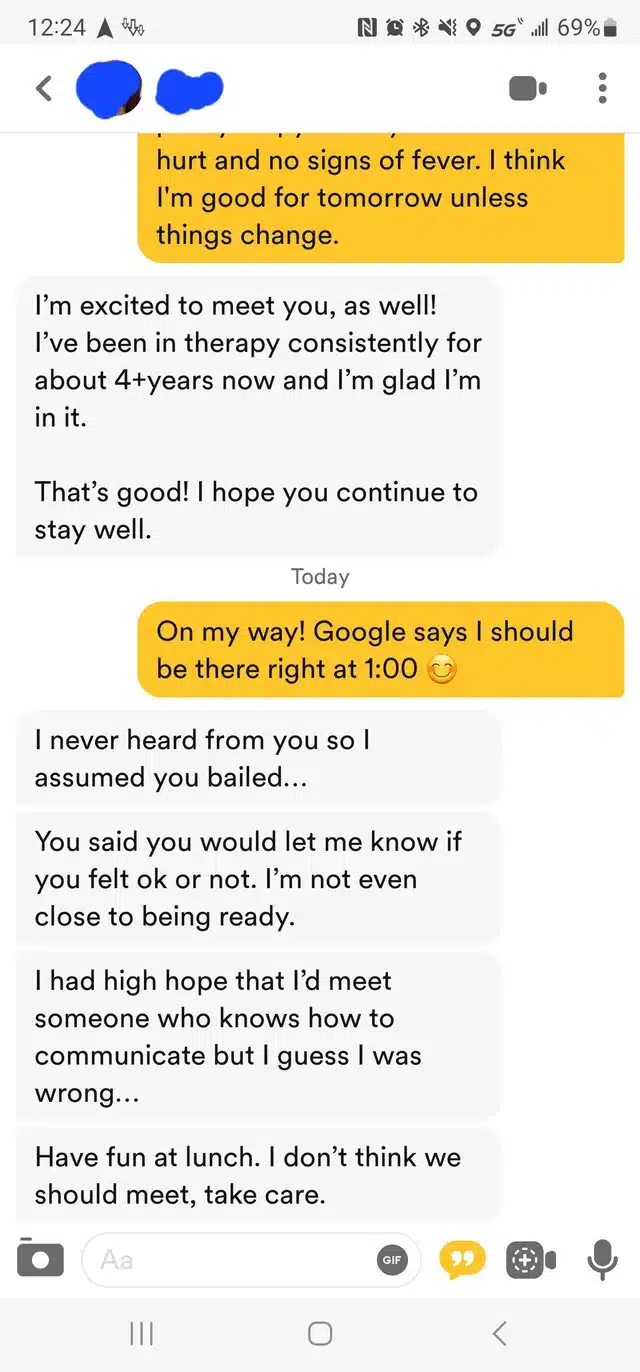
Task: Open the quote question prompts icon
Action: click(x=462, y=1260)
